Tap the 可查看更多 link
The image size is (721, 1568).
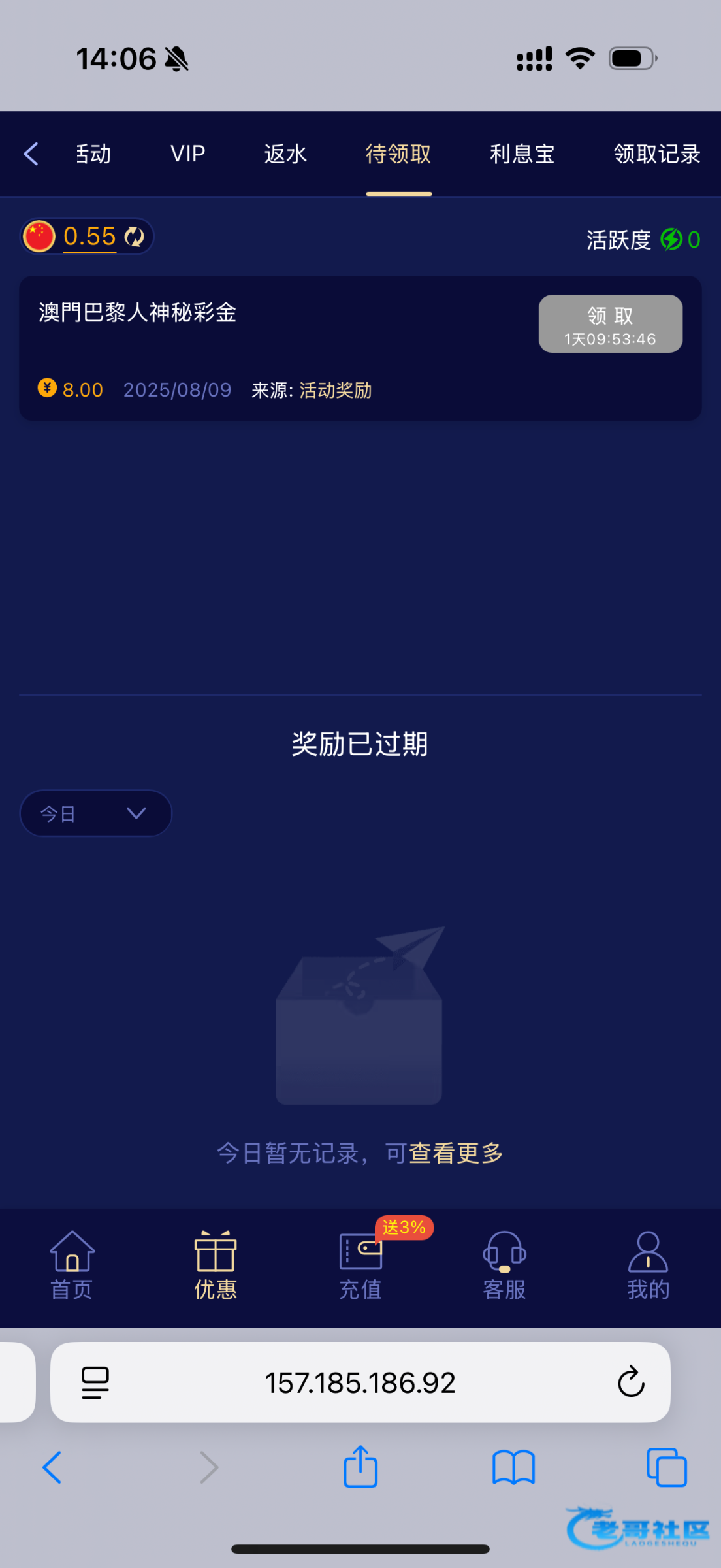click(444, 1153)
